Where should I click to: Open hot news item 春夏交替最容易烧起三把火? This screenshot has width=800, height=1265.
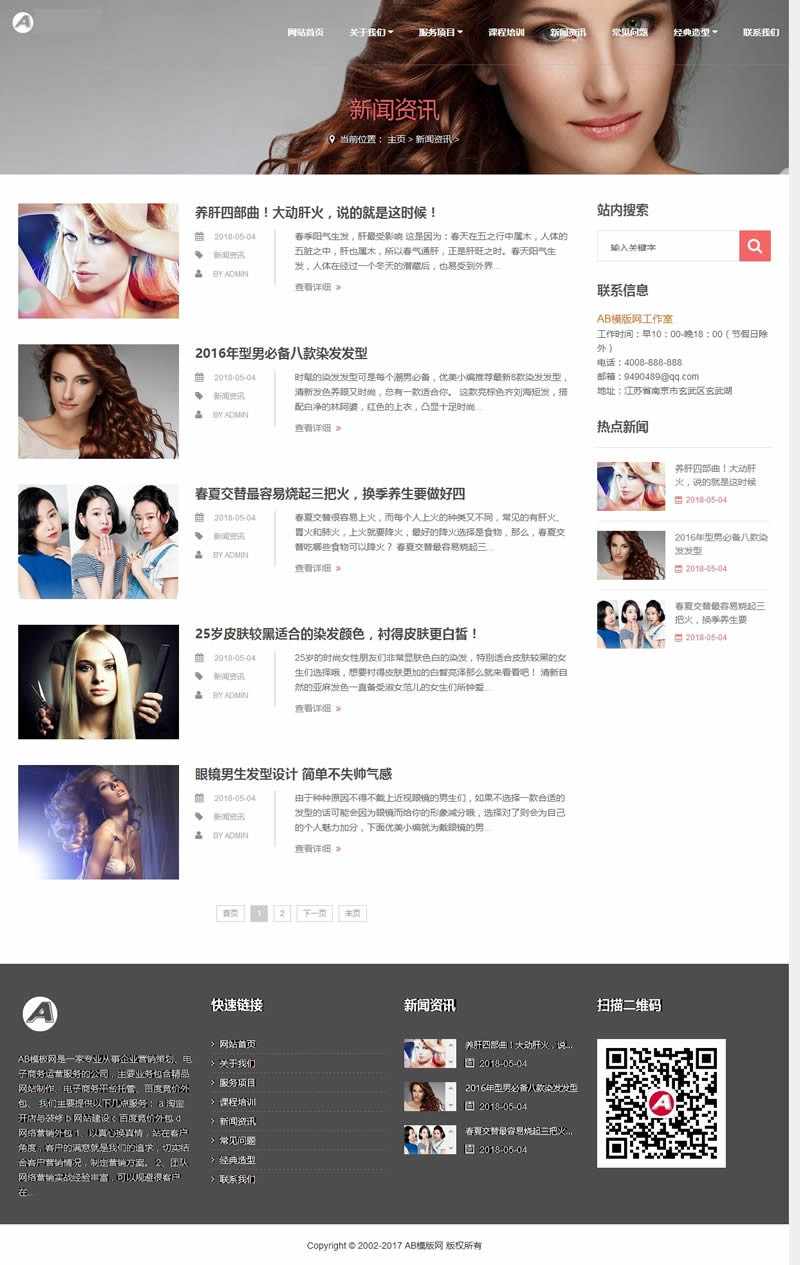click(x=719, y=612)
